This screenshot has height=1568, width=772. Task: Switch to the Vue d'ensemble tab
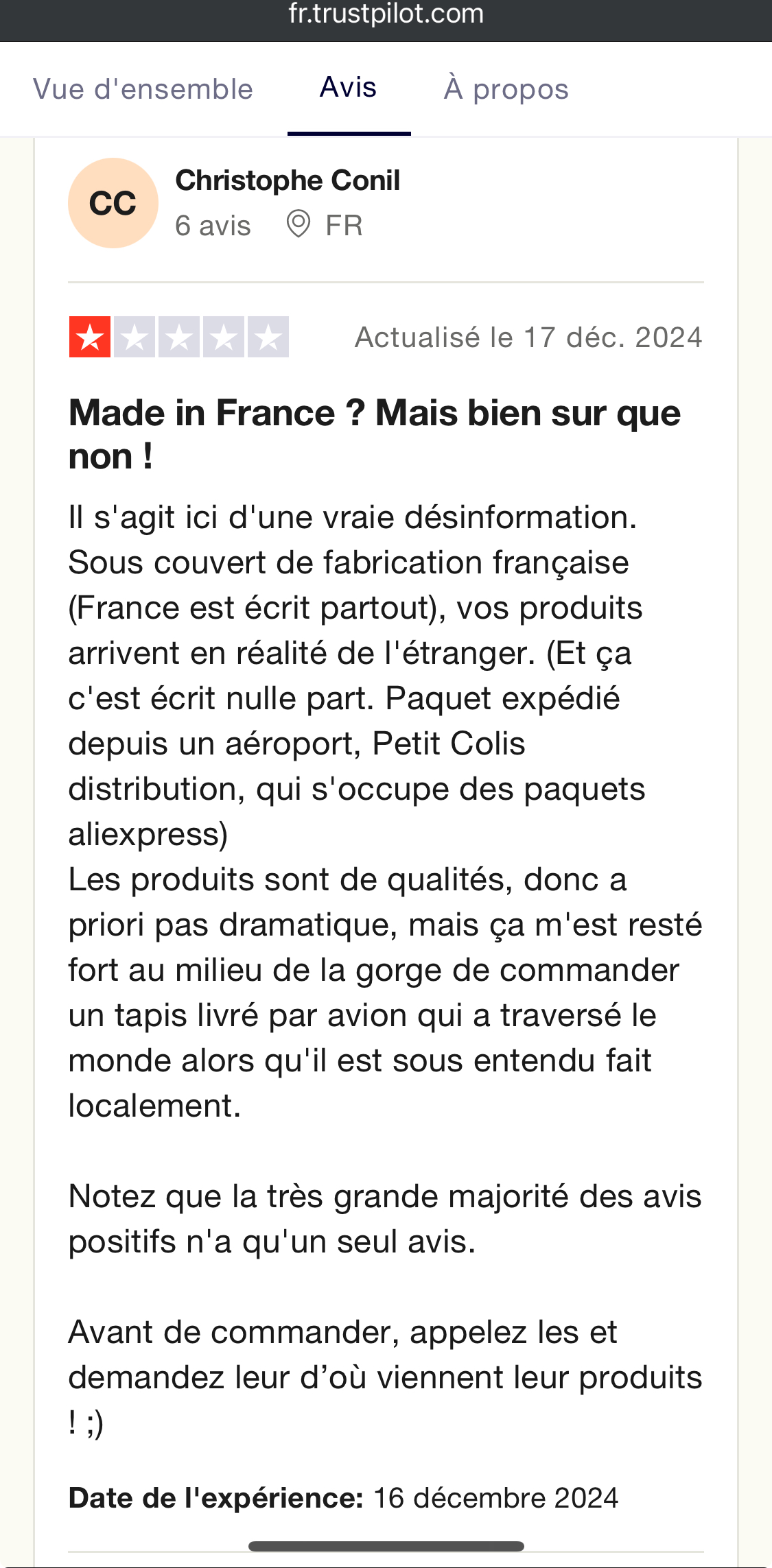143,89
